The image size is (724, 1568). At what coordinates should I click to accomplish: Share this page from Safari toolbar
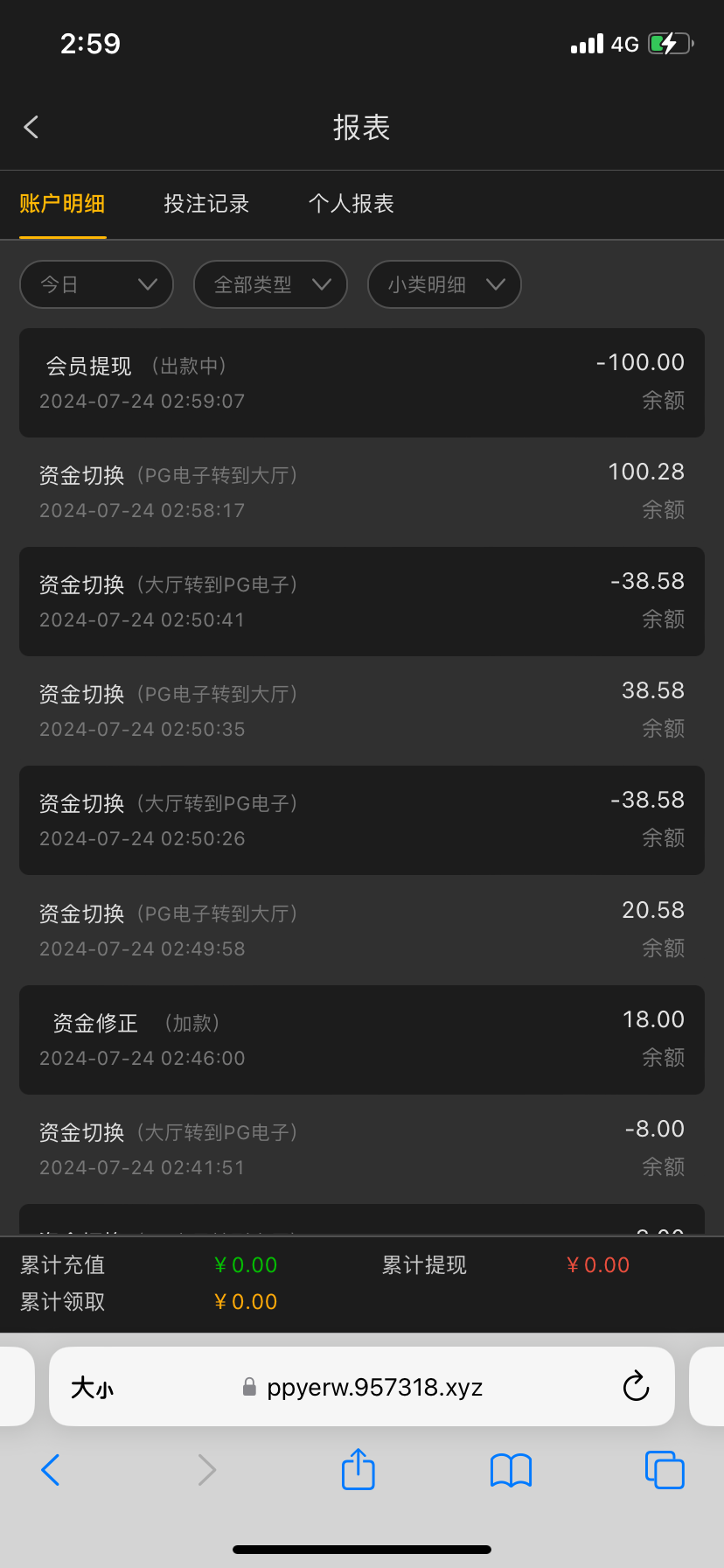pyautogui.click(x=358, y=1469)
